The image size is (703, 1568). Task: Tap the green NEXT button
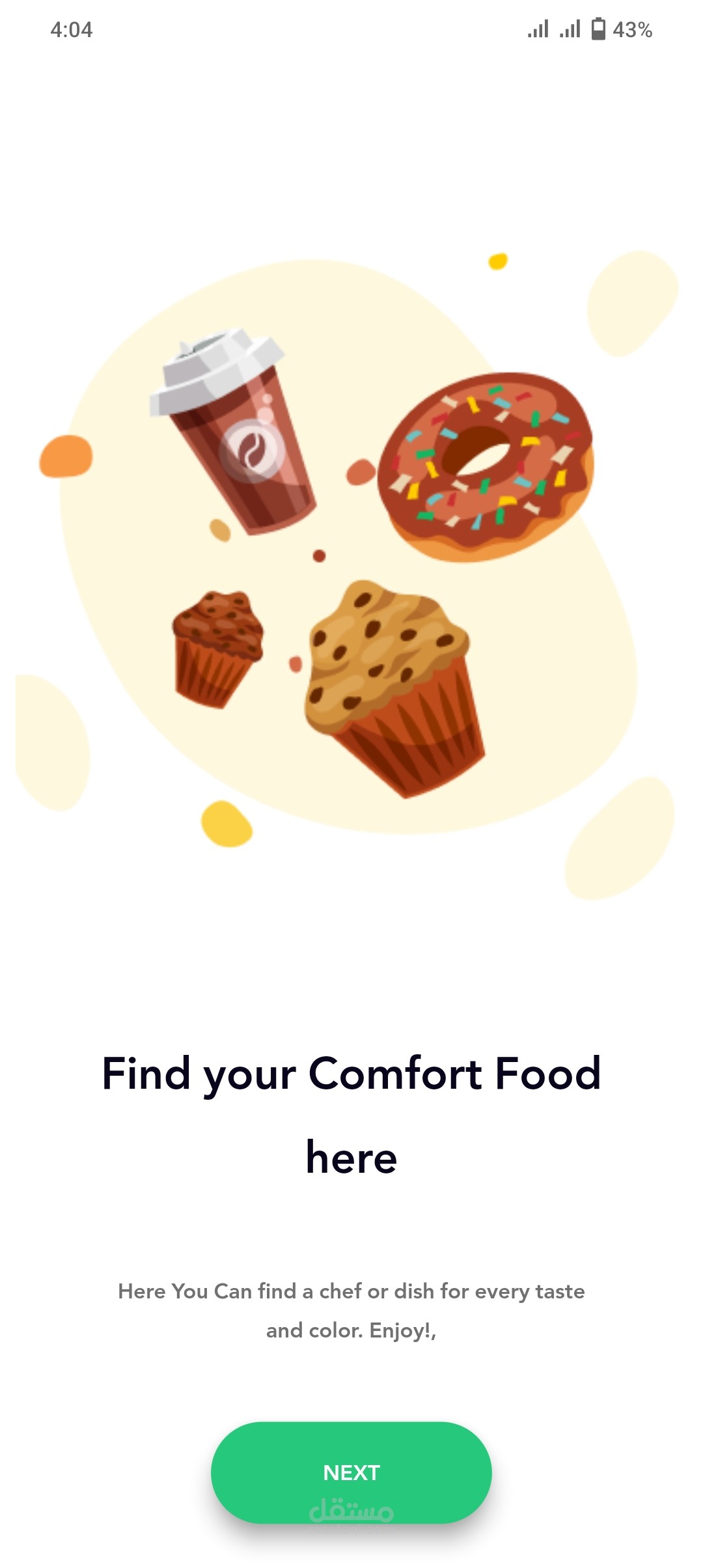click(351, 1472)
